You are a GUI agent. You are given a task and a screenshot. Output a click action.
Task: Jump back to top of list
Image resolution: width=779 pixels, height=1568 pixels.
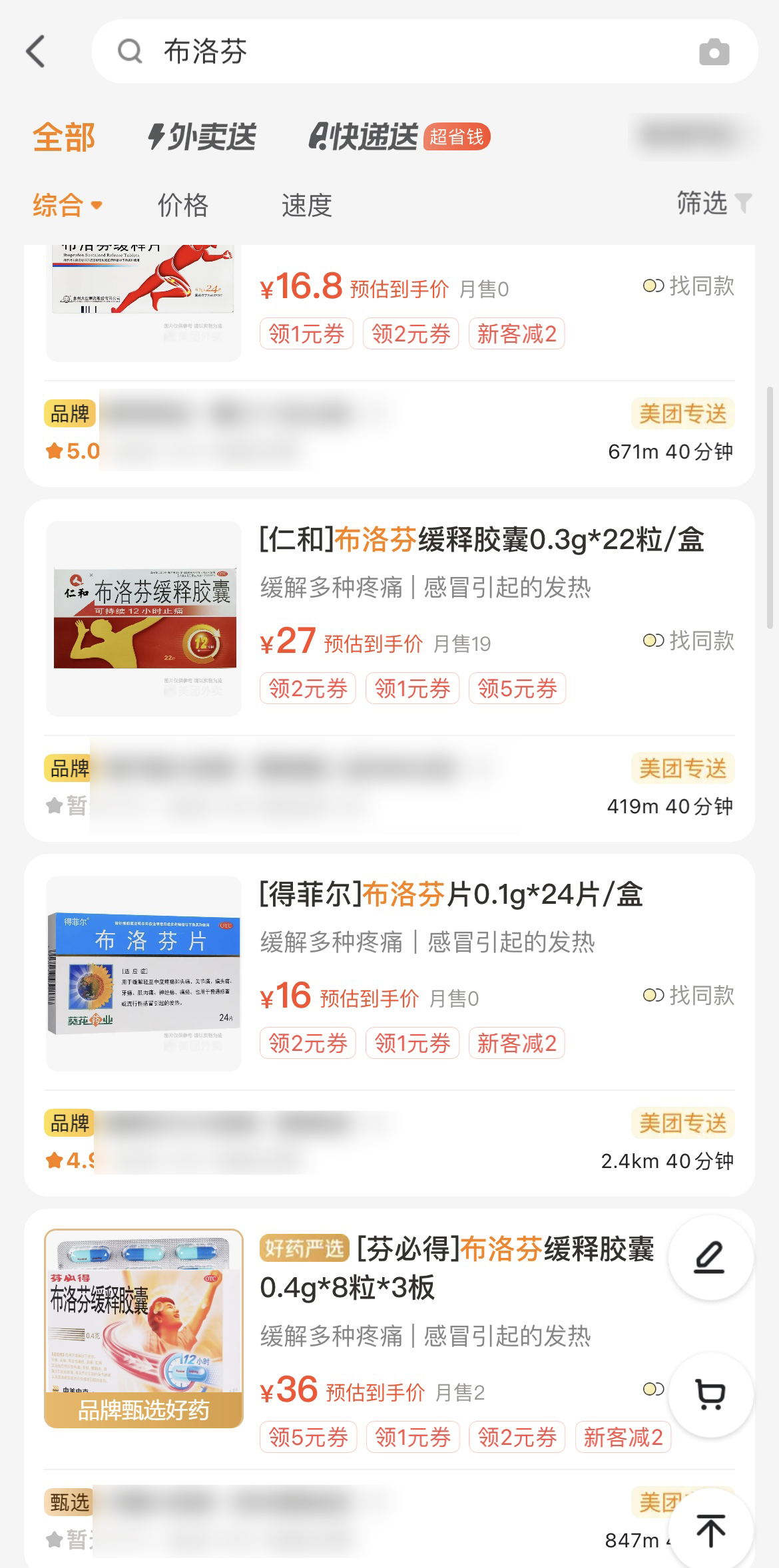(x=710, y=1529)
